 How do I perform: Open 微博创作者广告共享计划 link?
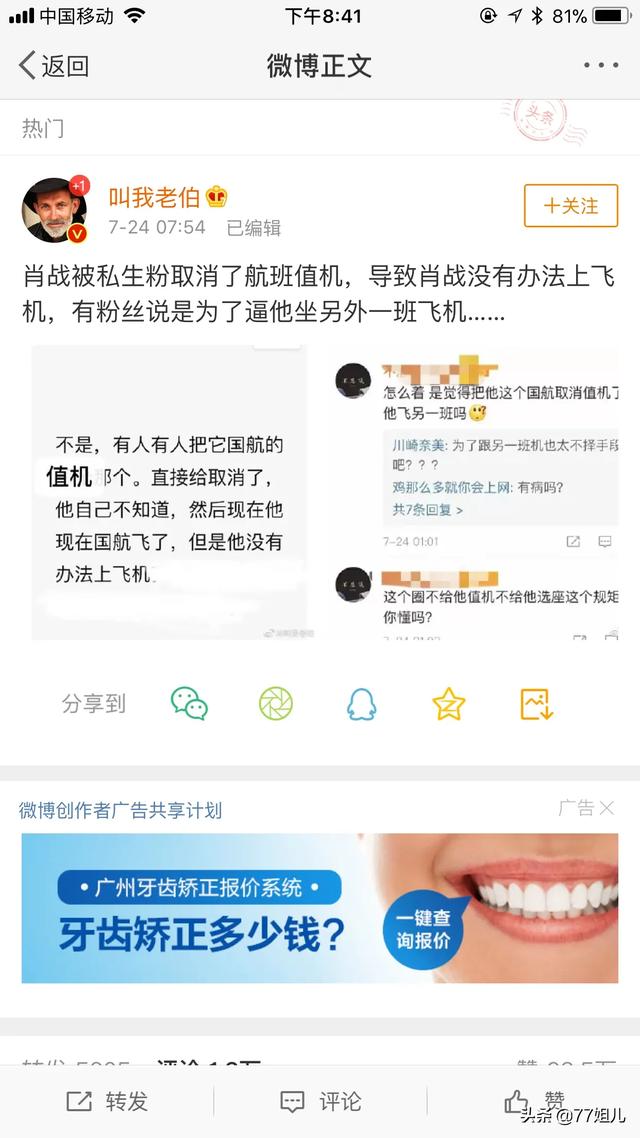tap(120, 810)
